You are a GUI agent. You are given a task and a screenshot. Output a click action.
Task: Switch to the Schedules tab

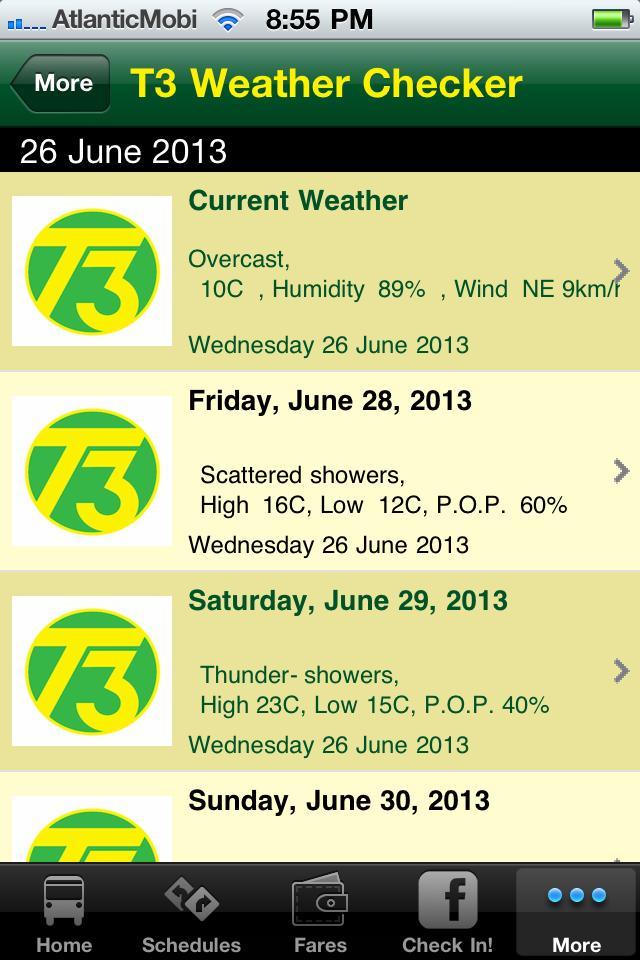[191, 912]
